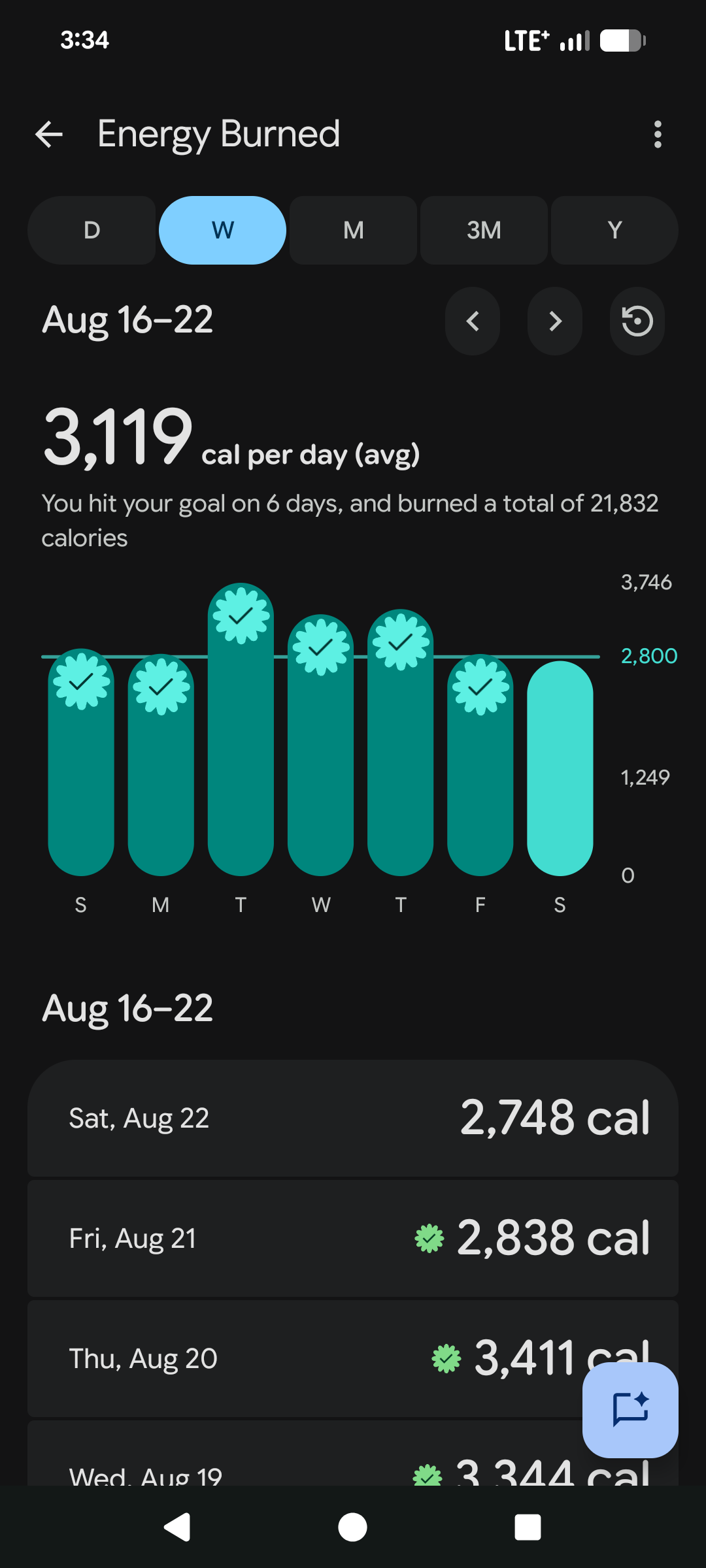Go to the next week

[555, 321]
